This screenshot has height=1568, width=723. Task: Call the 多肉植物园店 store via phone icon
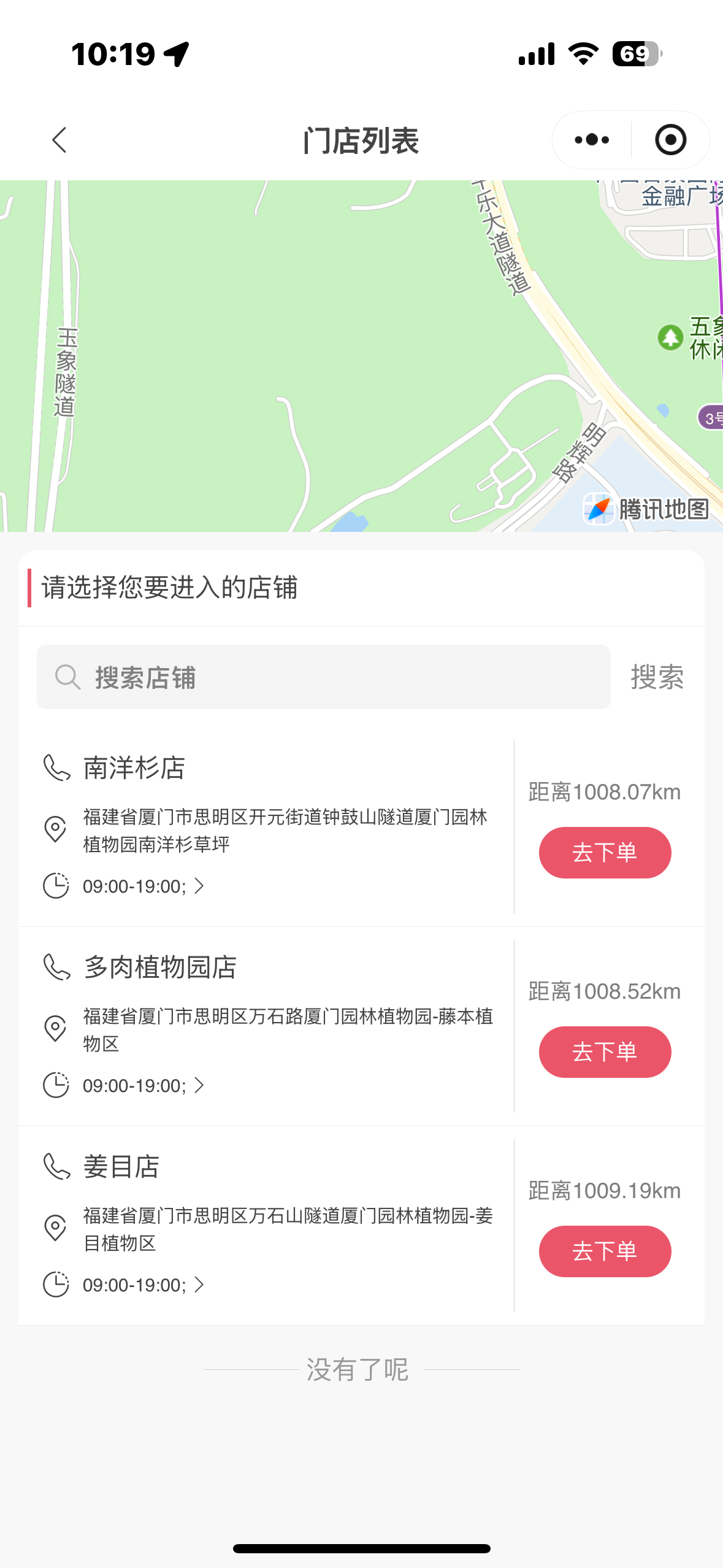coord(57,967)
